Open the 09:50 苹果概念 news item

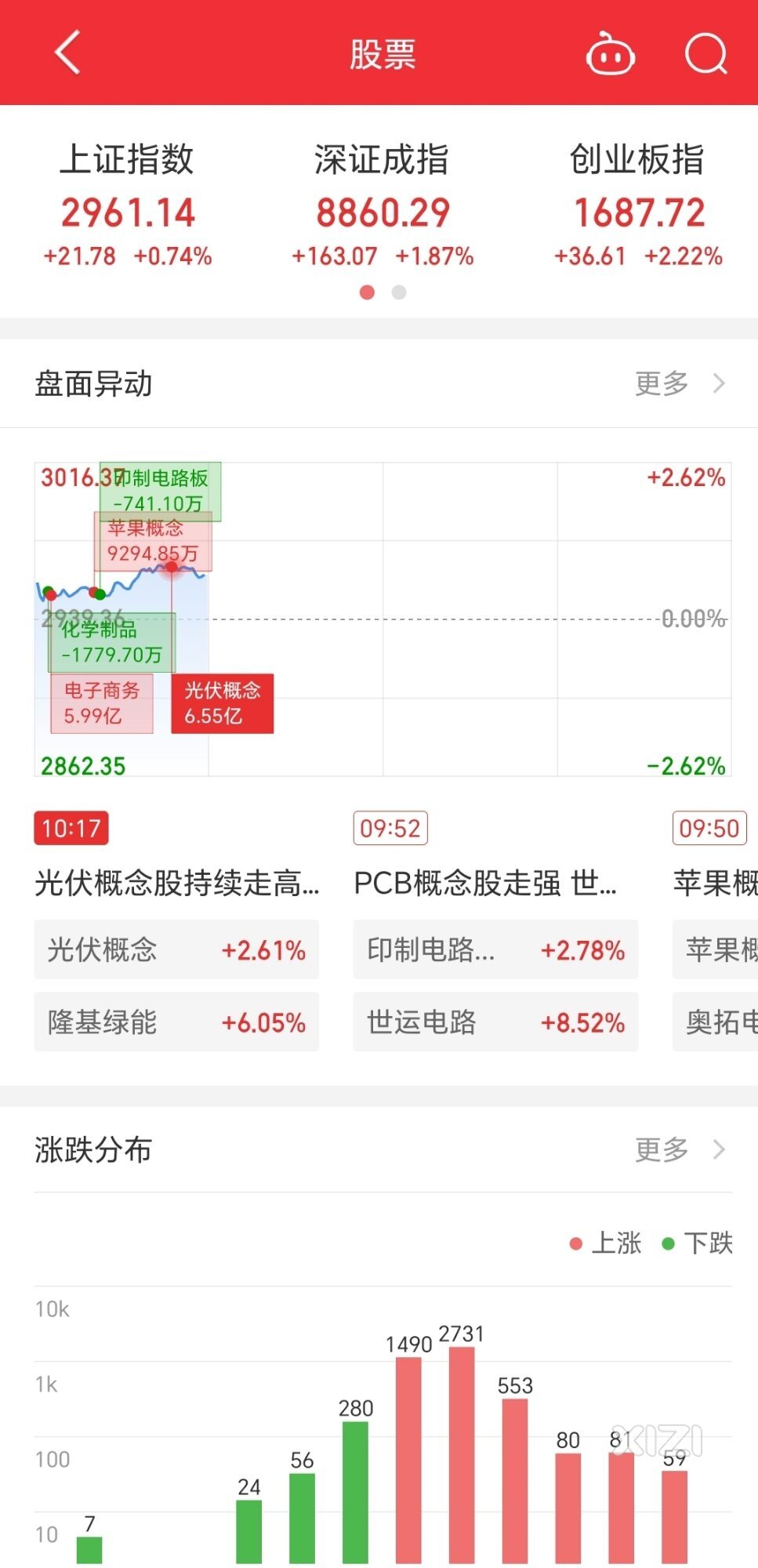[x=715, y=883]
